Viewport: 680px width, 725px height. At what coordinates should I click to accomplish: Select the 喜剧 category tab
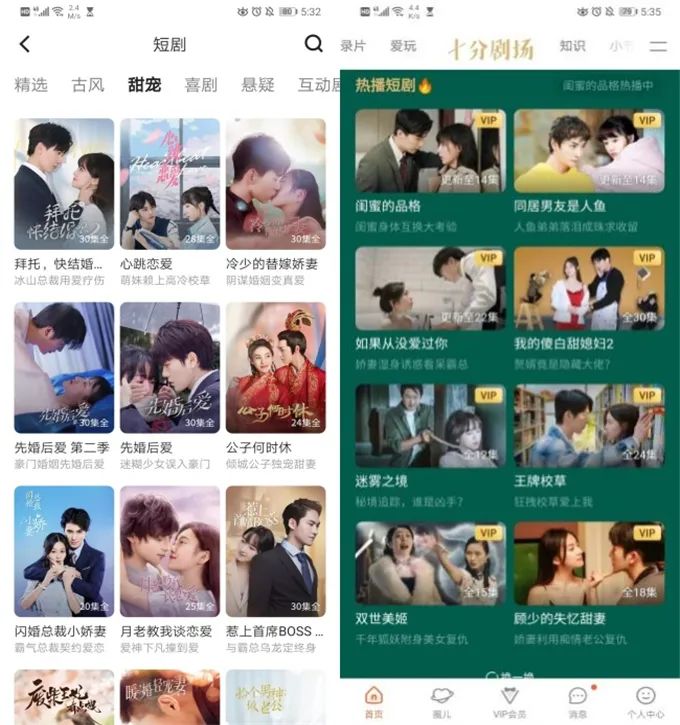[x=201, y=85]
